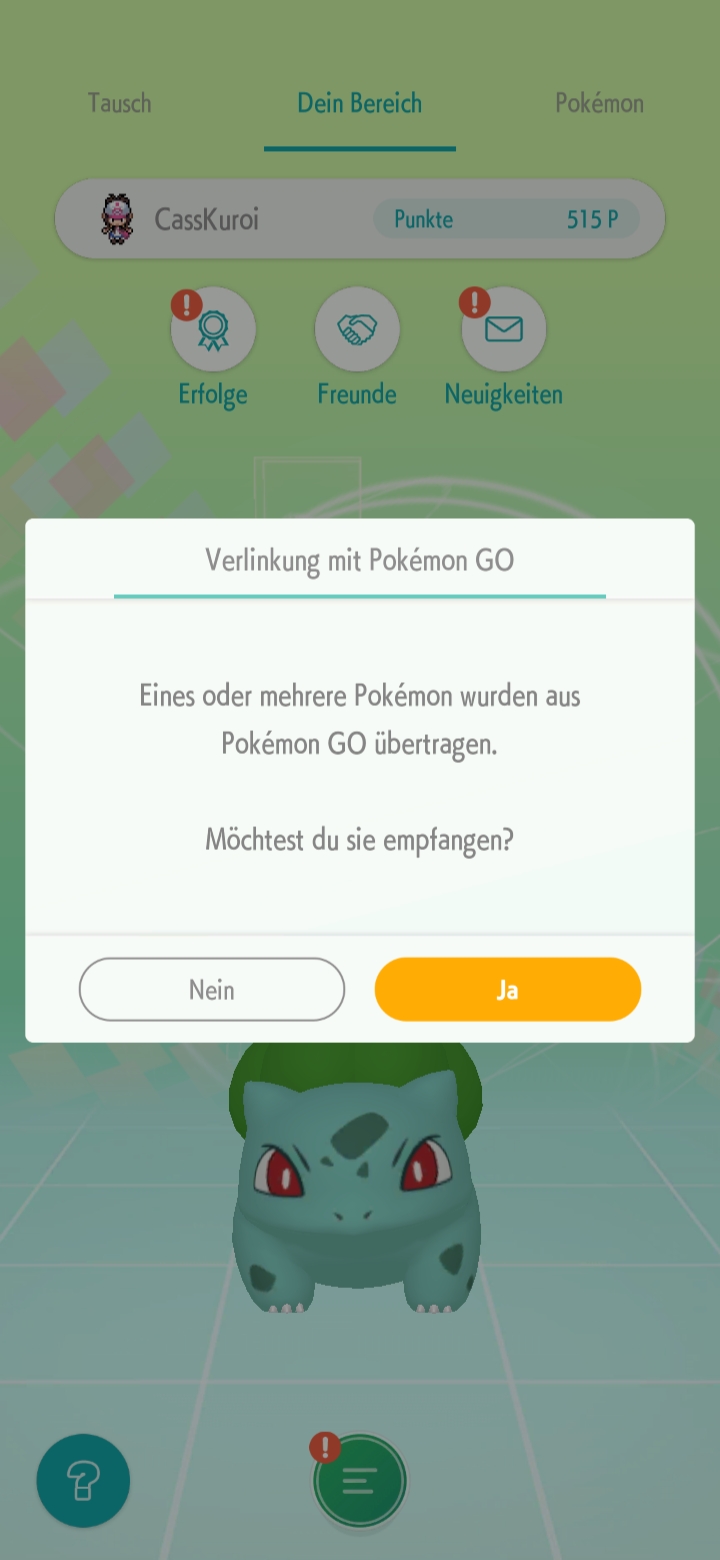This screenshot has height=1560, width=720.
Task: Open the help question mark button
Action: [x=83, y=1480]
